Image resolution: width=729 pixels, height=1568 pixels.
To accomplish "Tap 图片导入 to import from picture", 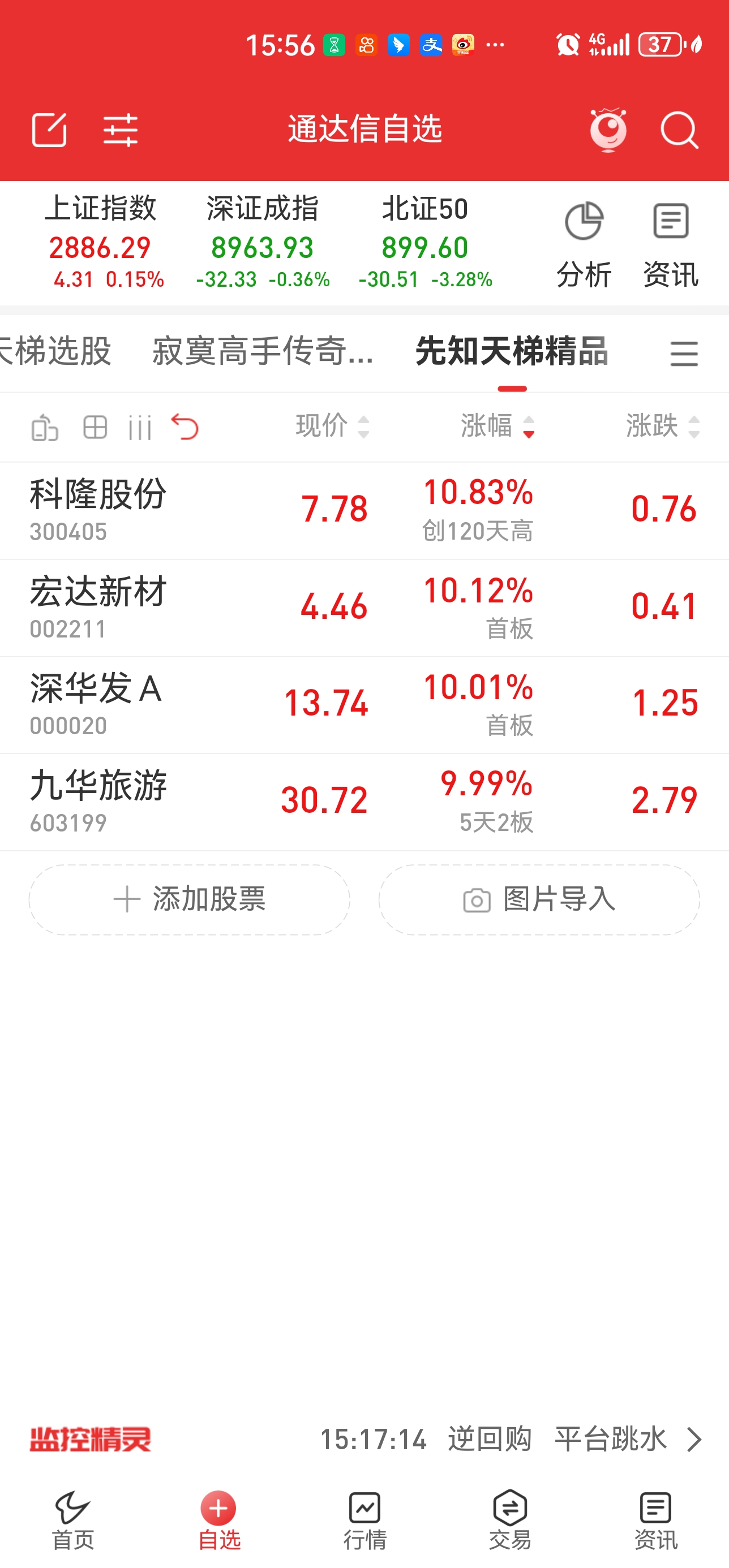I will [x=539, y=899].
